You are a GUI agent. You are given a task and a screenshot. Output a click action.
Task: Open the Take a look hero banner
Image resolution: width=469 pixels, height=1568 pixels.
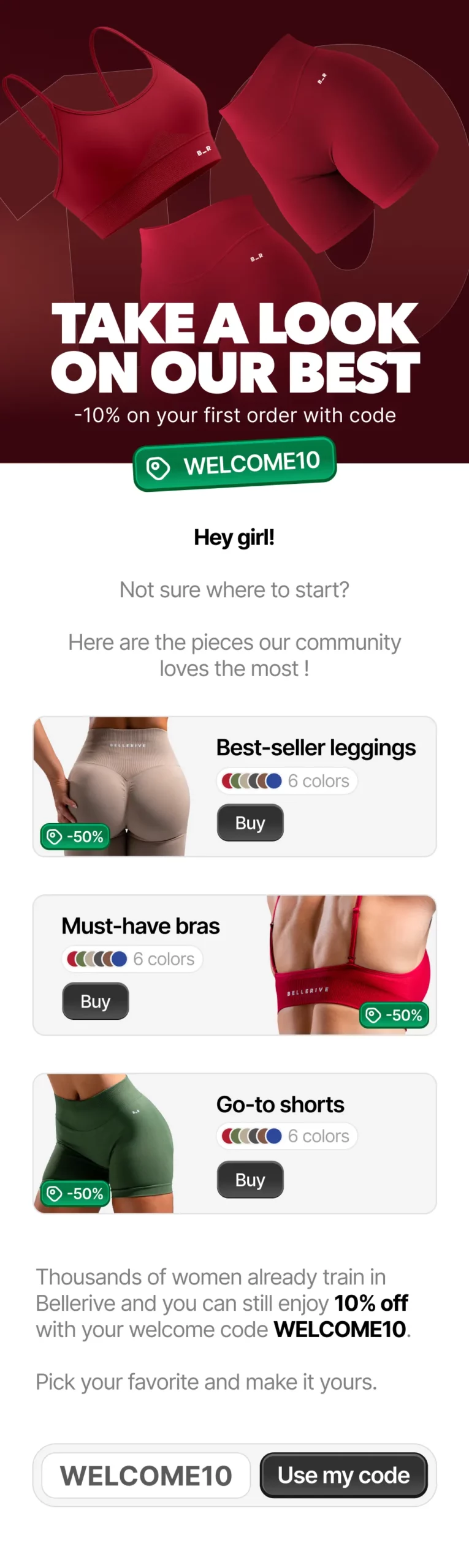pyautogui.click(x=234, y=214)
